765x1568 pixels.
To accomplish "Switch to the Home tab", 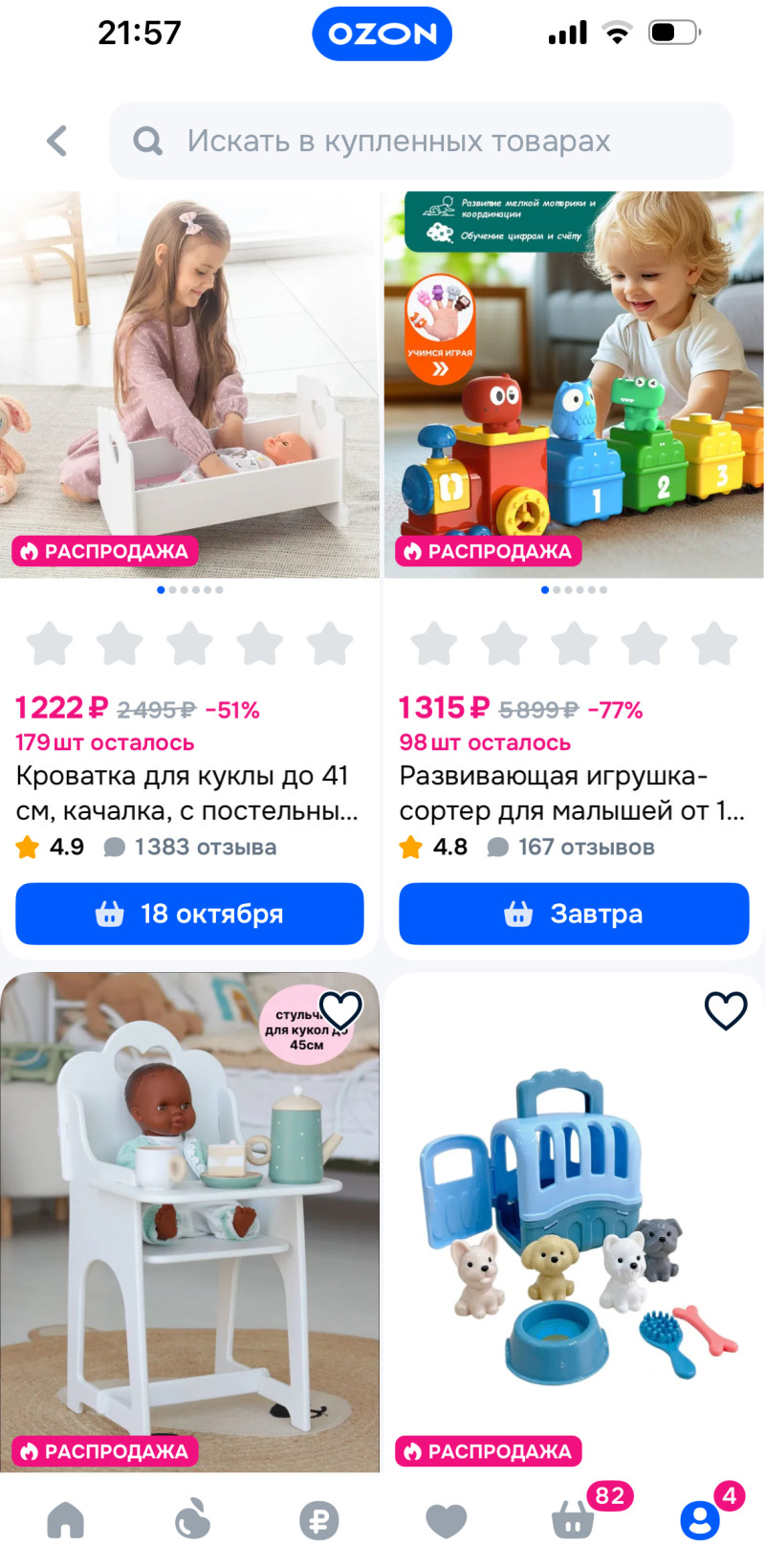I will tap(66, 1520).
